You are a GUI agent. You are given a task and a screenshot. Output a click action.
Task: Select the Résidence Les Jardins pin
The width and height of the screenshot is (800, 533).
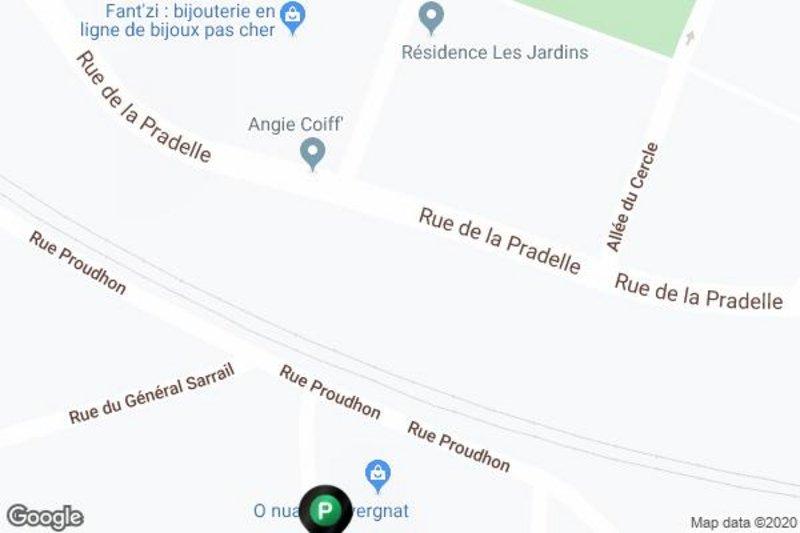(431, 16)
